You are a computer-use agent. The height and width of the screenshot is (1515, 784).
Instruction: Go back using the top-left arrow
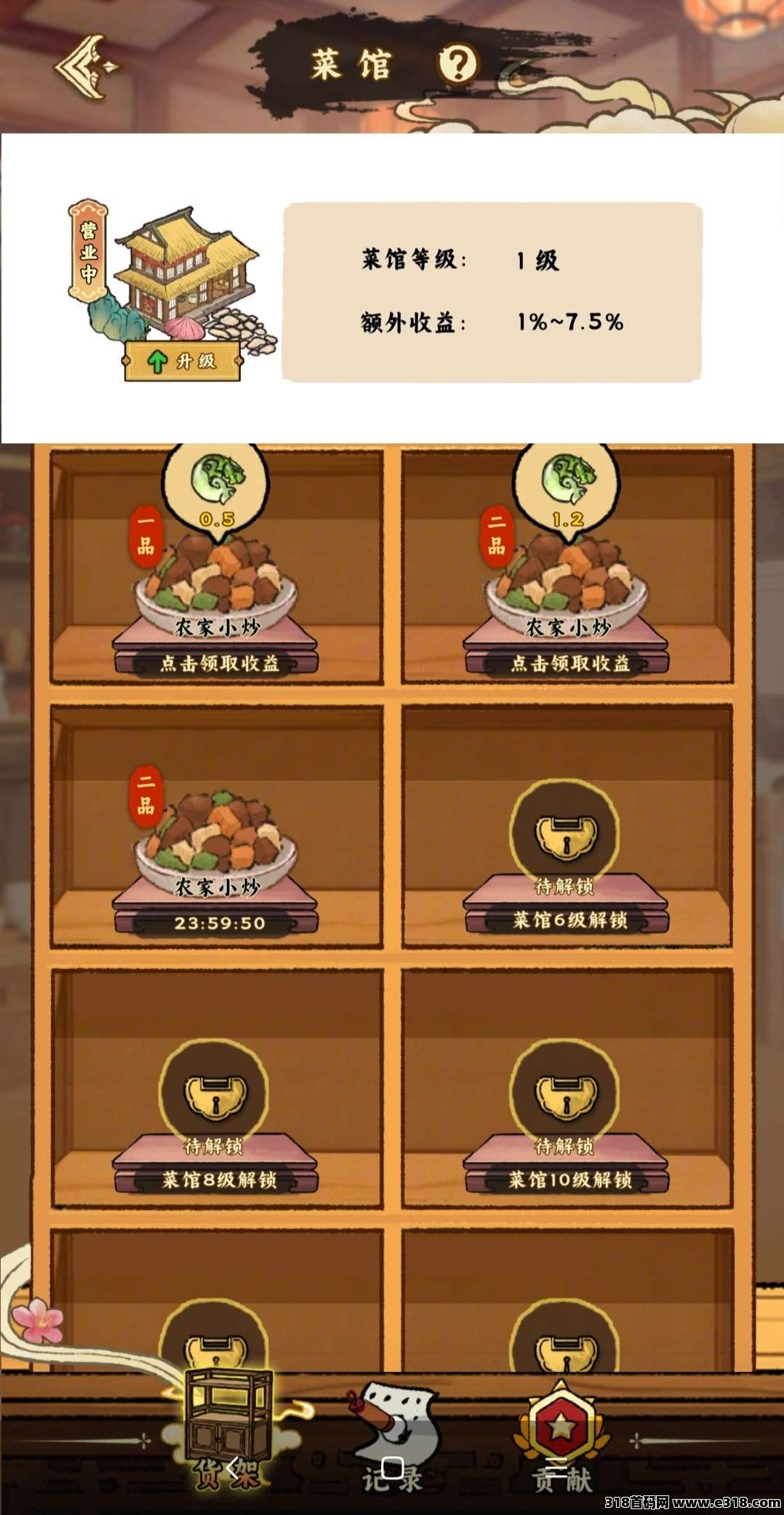pos(87,66)
